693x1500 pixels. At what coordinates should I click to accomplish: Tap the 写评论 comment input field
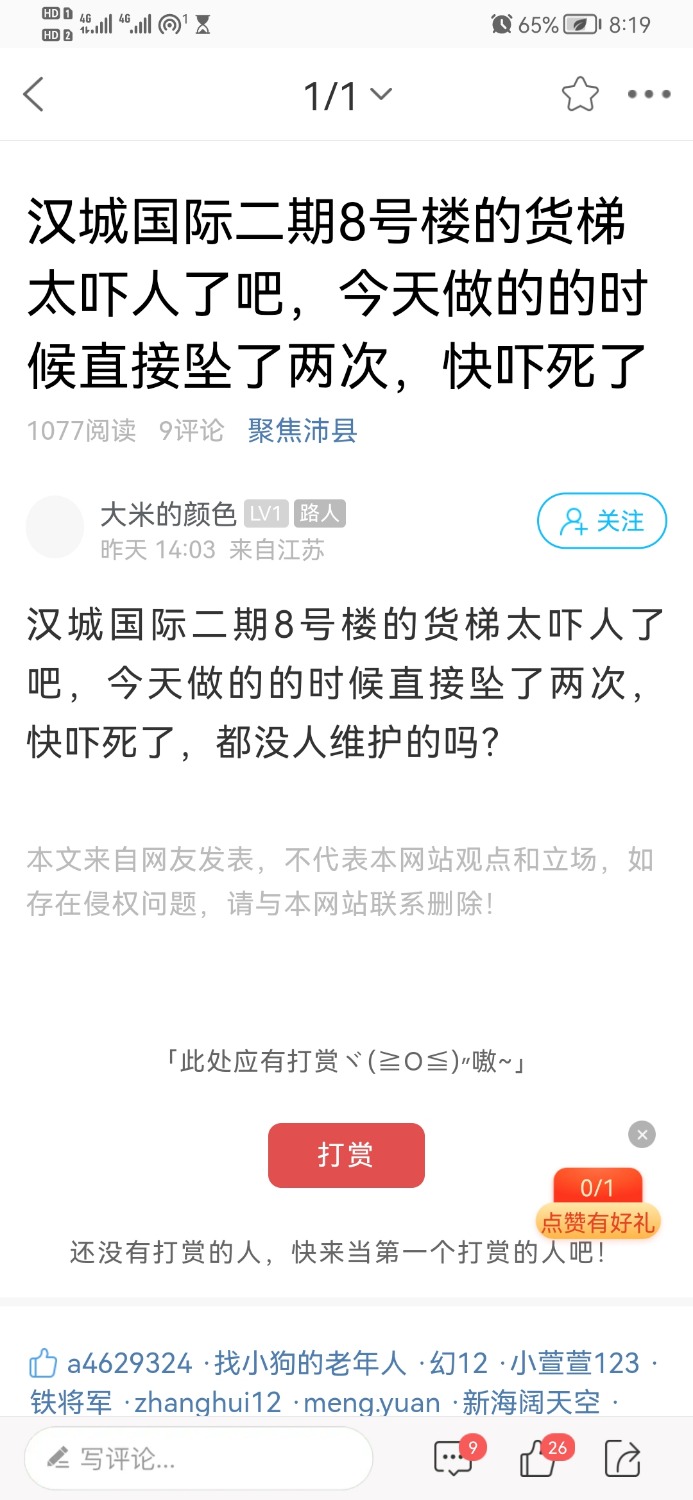click(198, 1459)
